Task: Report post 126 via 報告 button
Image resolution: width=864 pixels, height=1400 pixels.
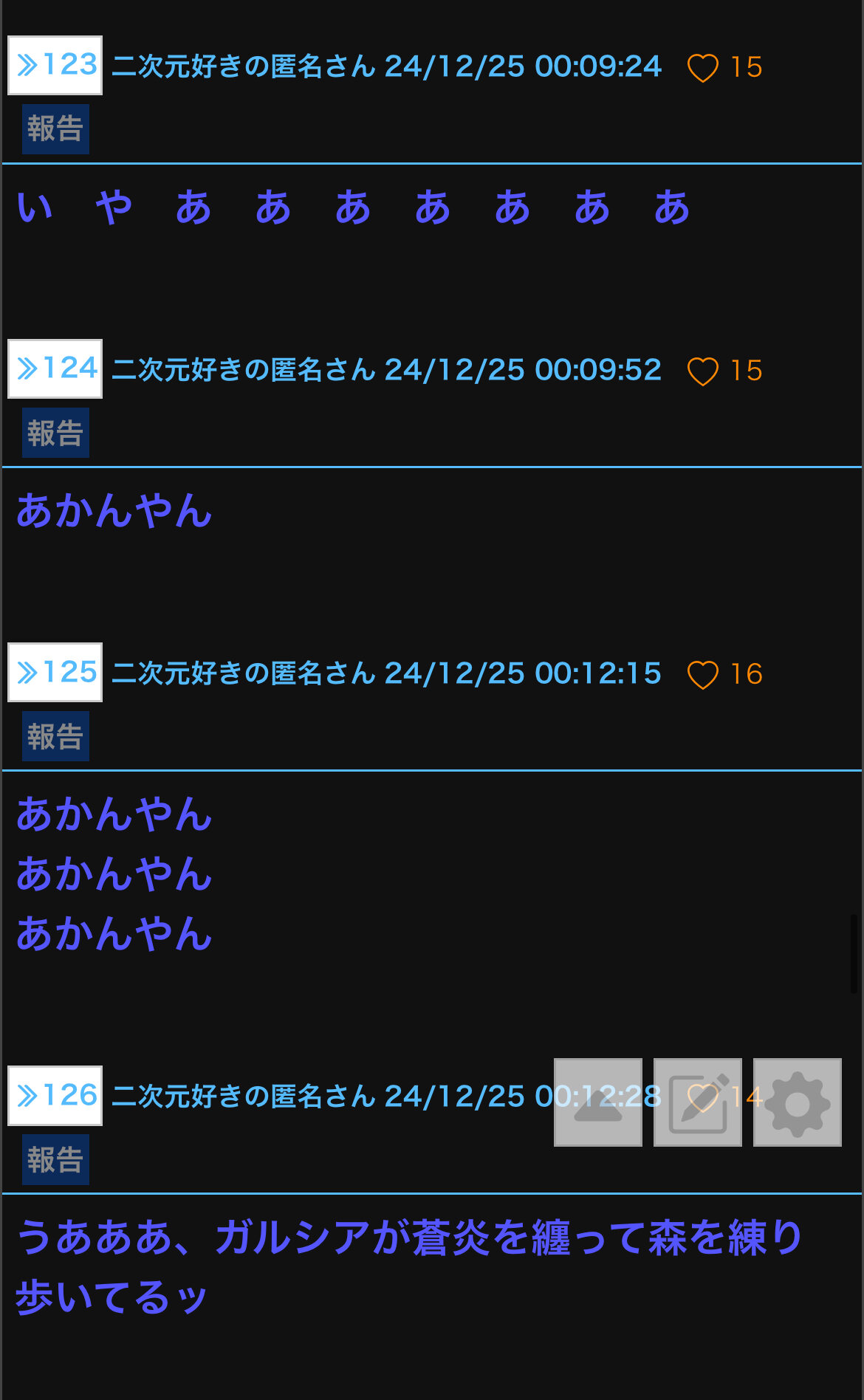Action: point(55,1159)
